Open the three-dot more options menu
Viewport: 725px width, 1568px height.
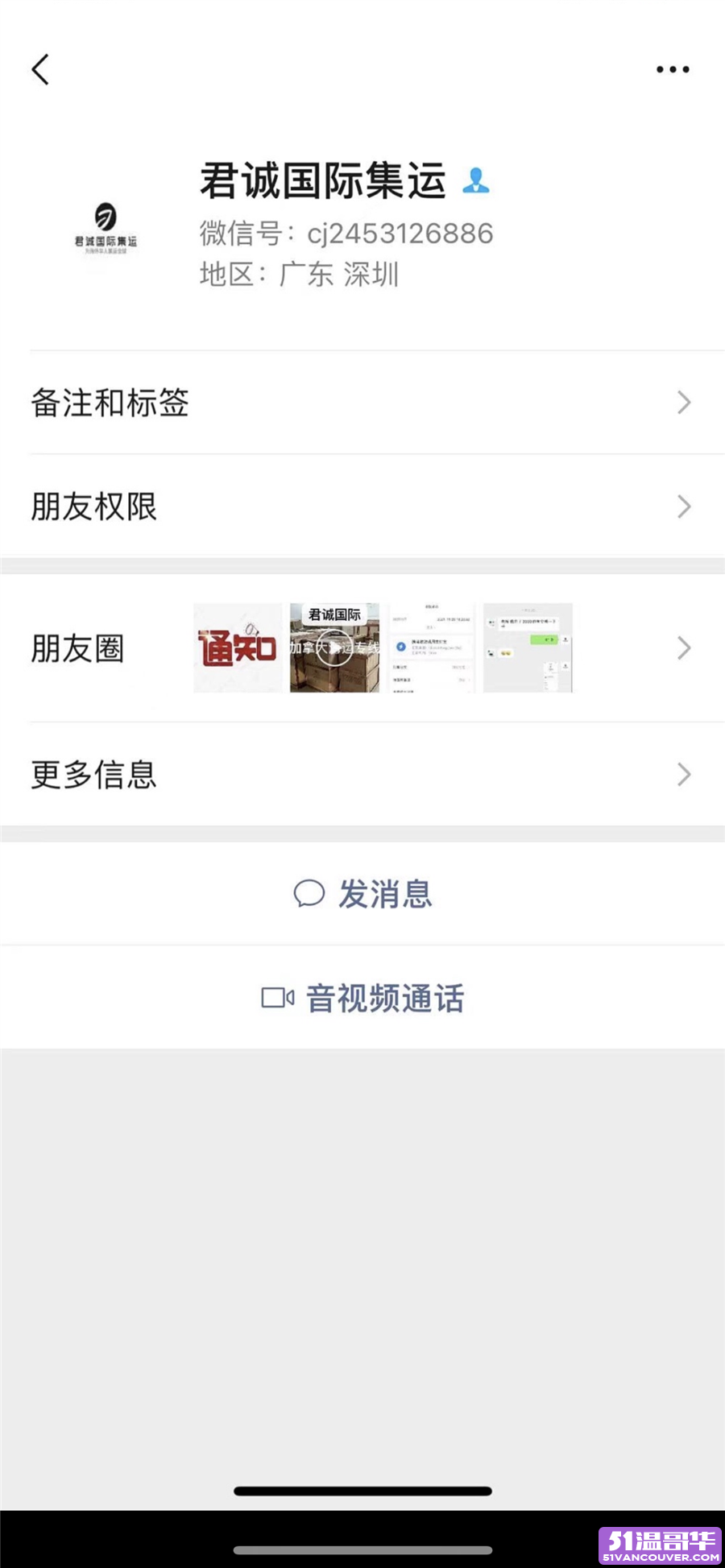pyautogui.click(x=673, y=69)
